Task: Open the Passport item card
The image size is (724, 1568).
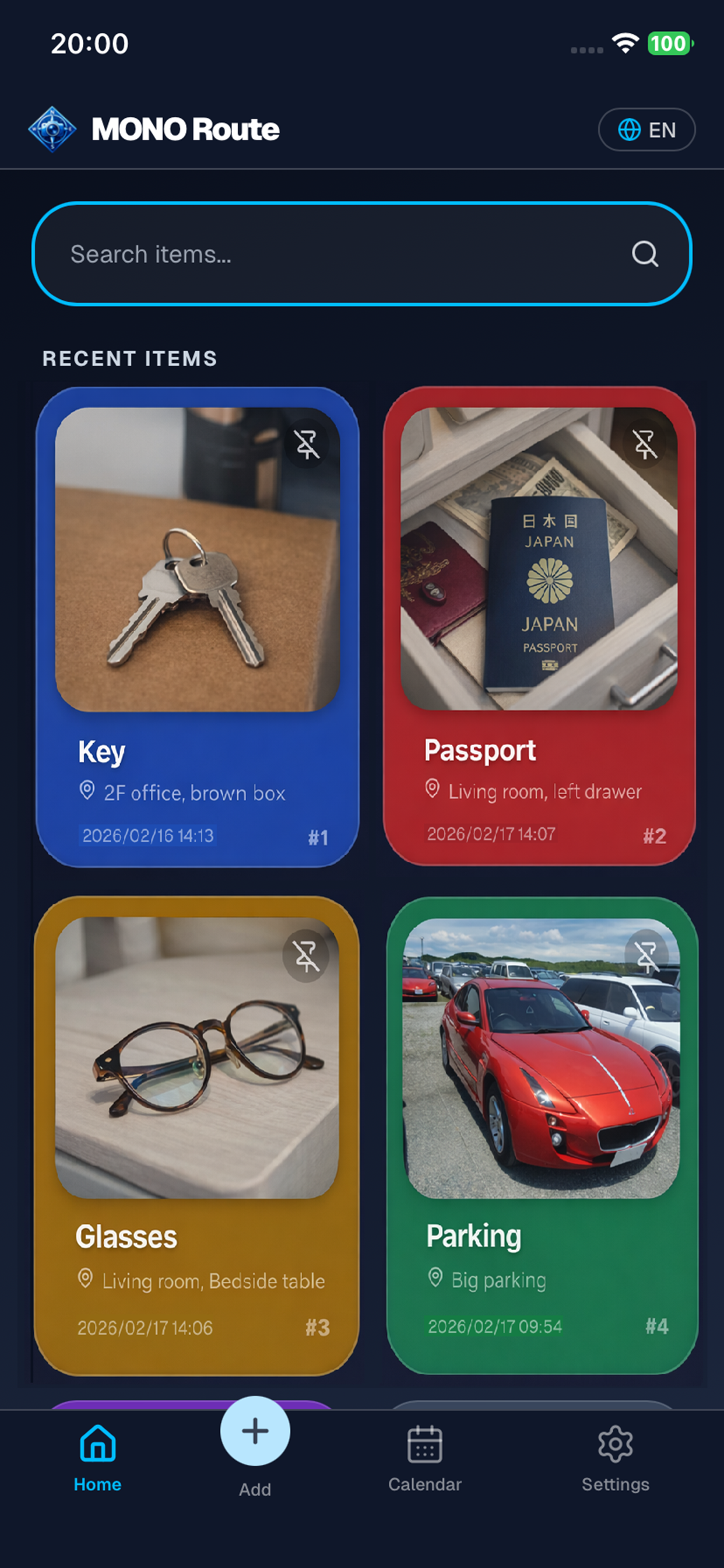Action: tap(539, 626)
